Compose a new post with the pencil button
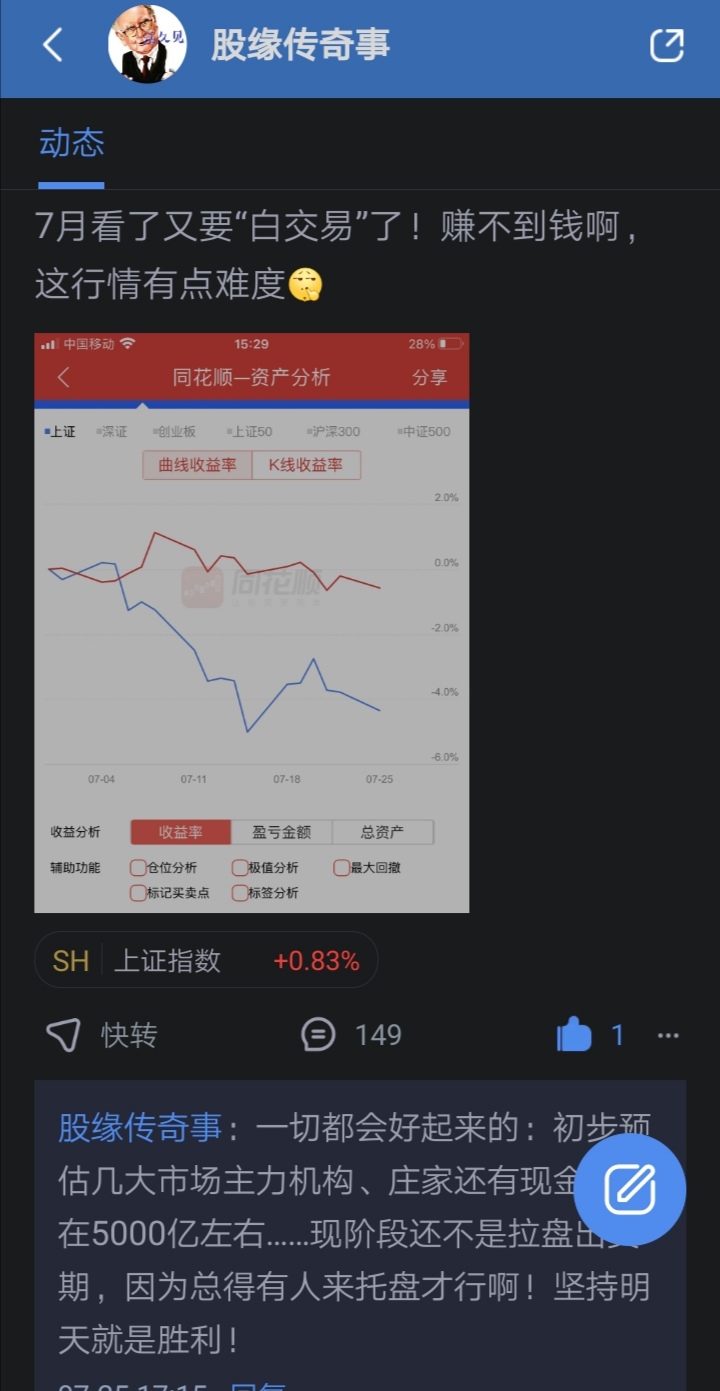This screenshot has width=720, height=1391. (629, 1189)
